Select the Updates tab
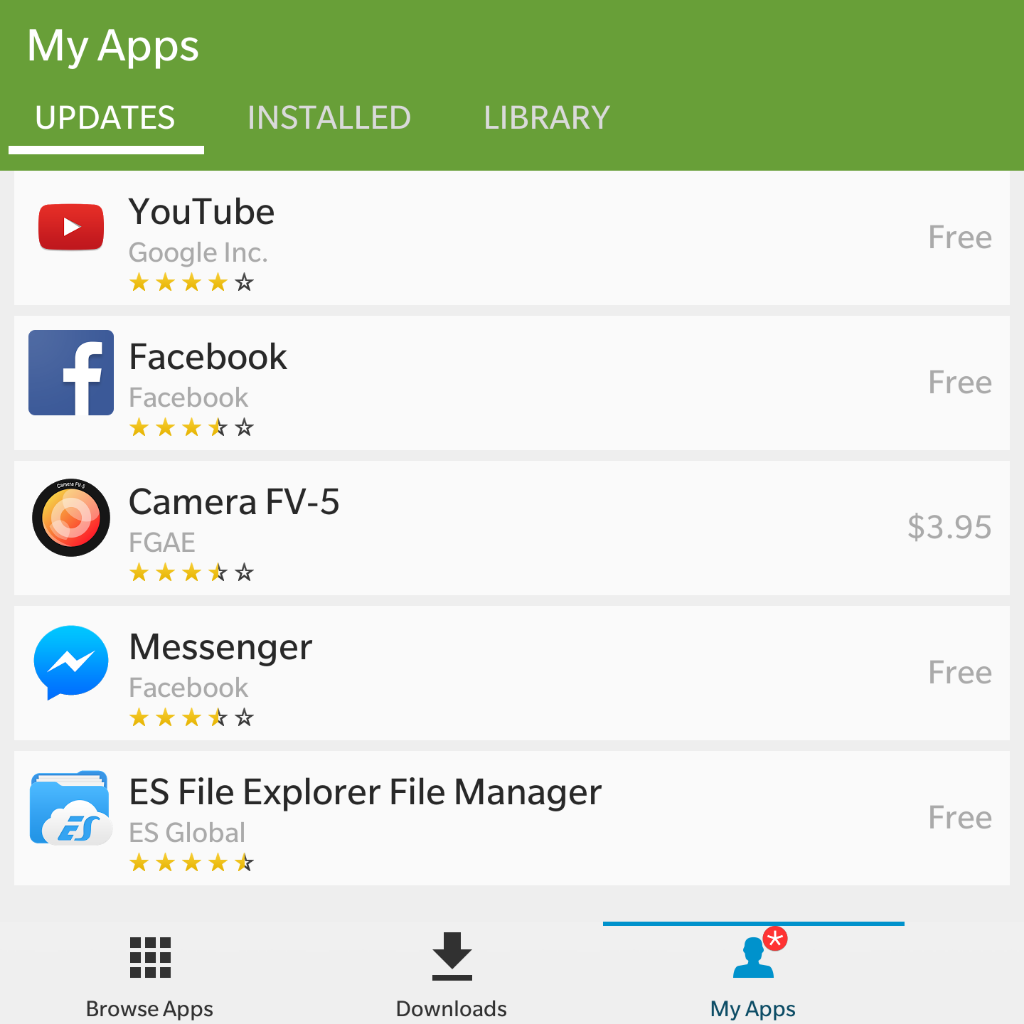 (105, 118)
